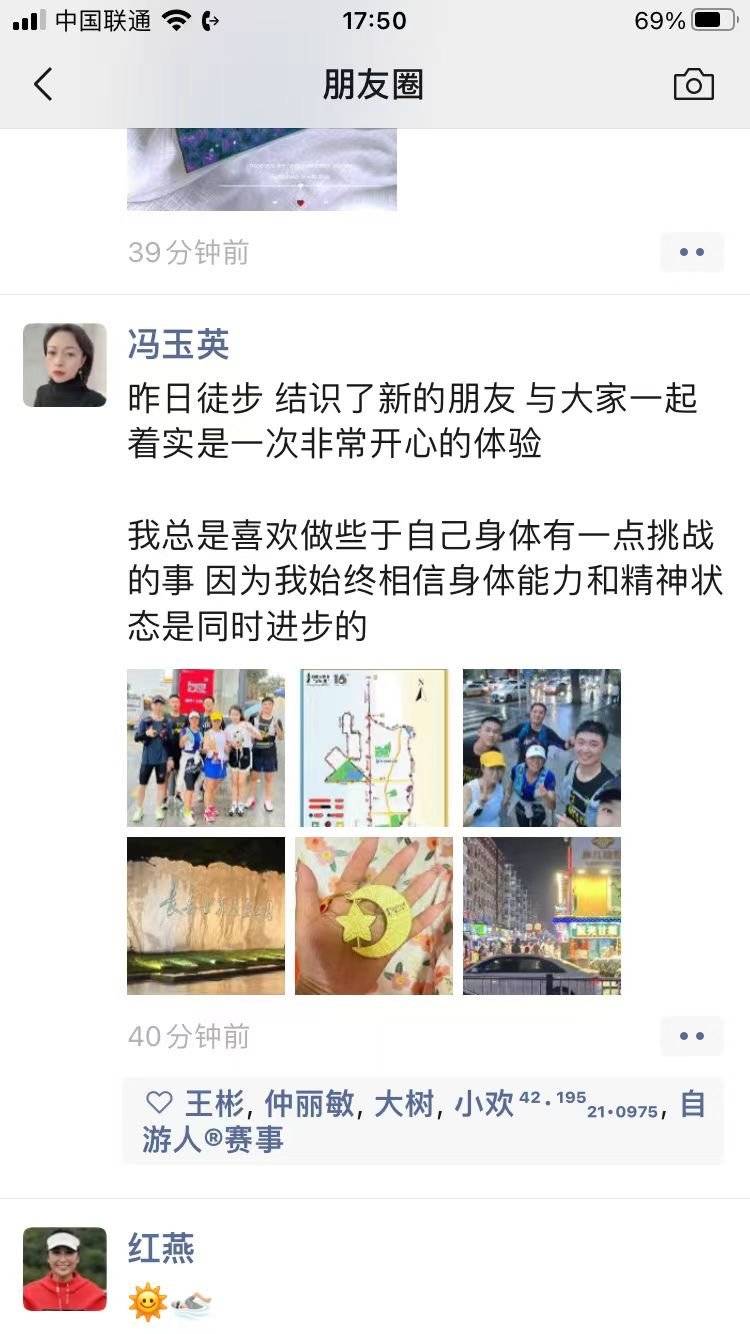The image size is (750, 1334).
Task: Open 红燕's profile picture
Action: pos(65,1269)
